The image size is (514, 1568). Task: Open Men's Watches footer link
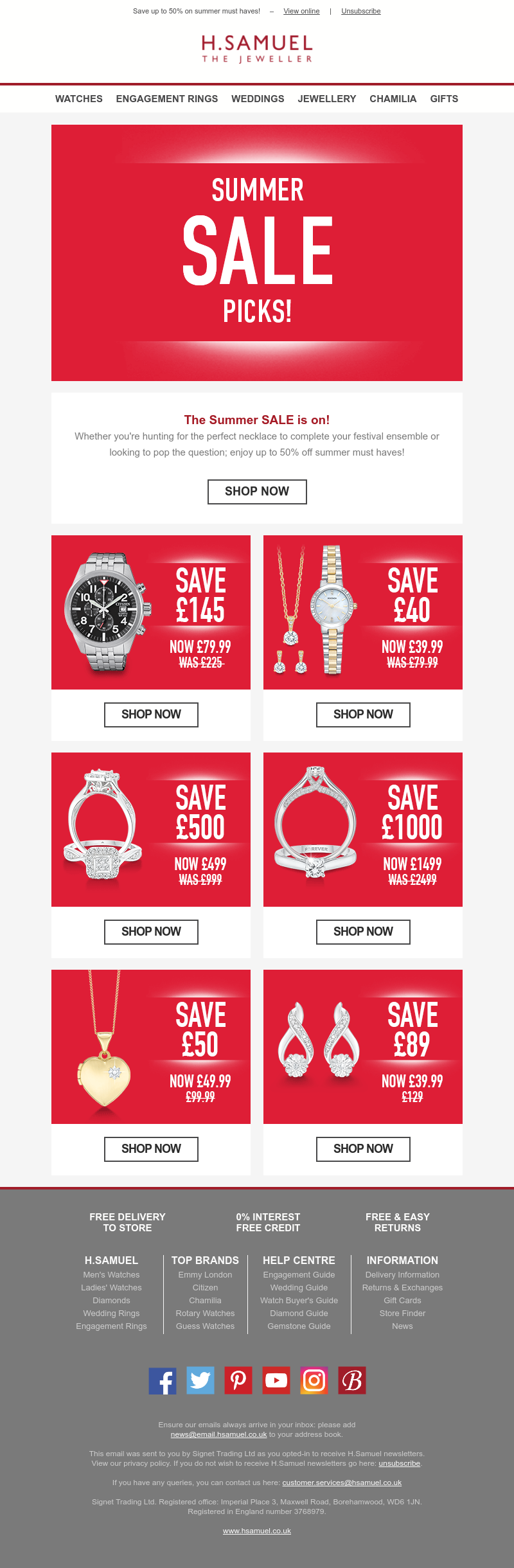111,1275
